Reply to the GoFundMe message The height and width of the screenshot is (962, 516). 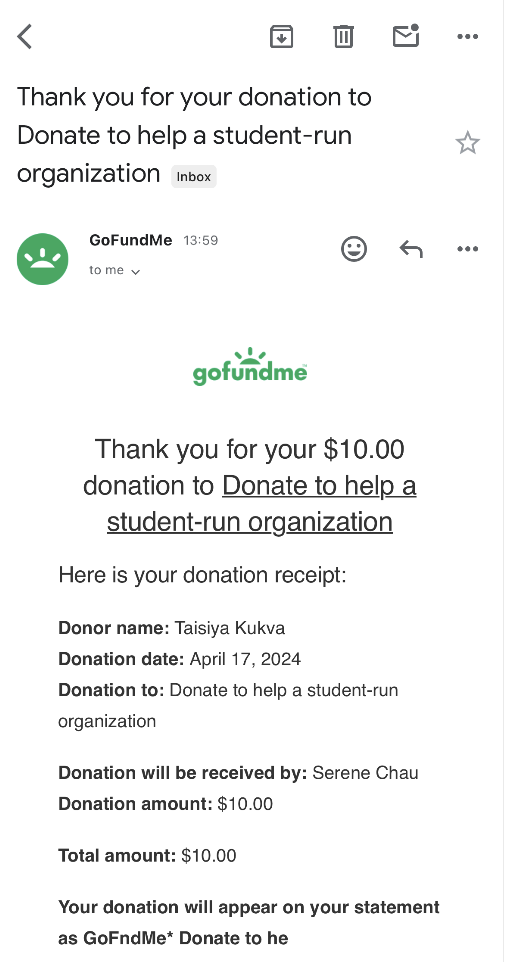411,249
